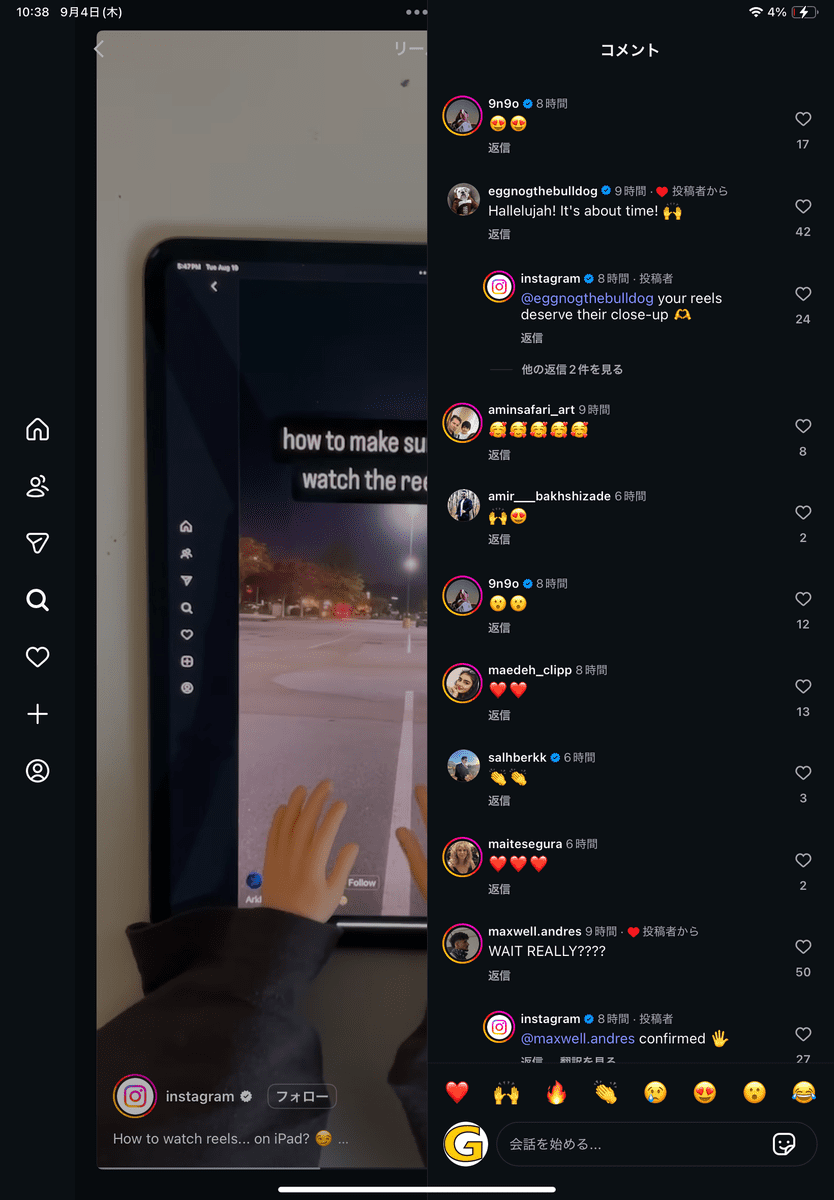Open the sticker/GIF picker
This screenshot has width=834, height=1200.
[x=784, y=1144]
